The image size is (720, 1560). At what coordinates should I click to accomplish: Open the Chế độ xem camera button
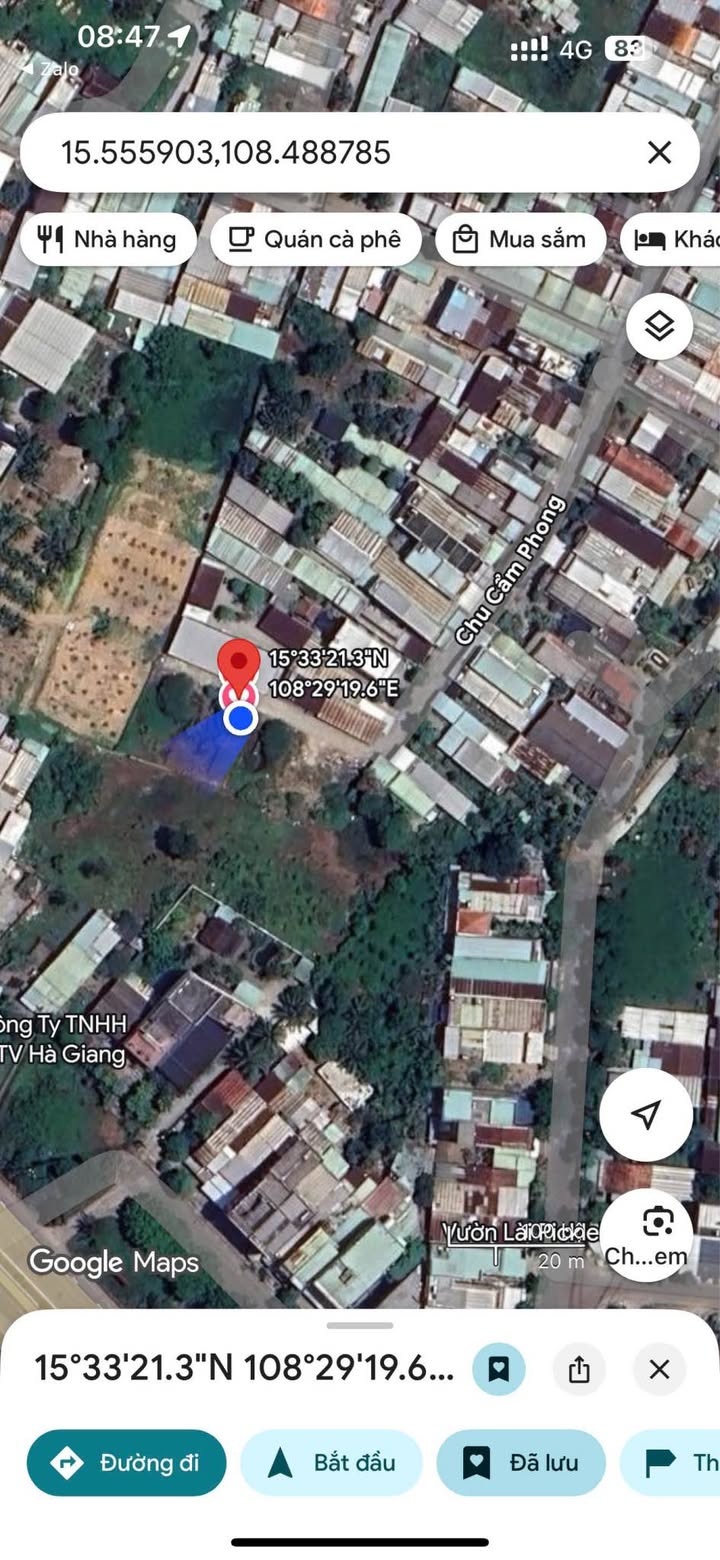coord(646,1235)
